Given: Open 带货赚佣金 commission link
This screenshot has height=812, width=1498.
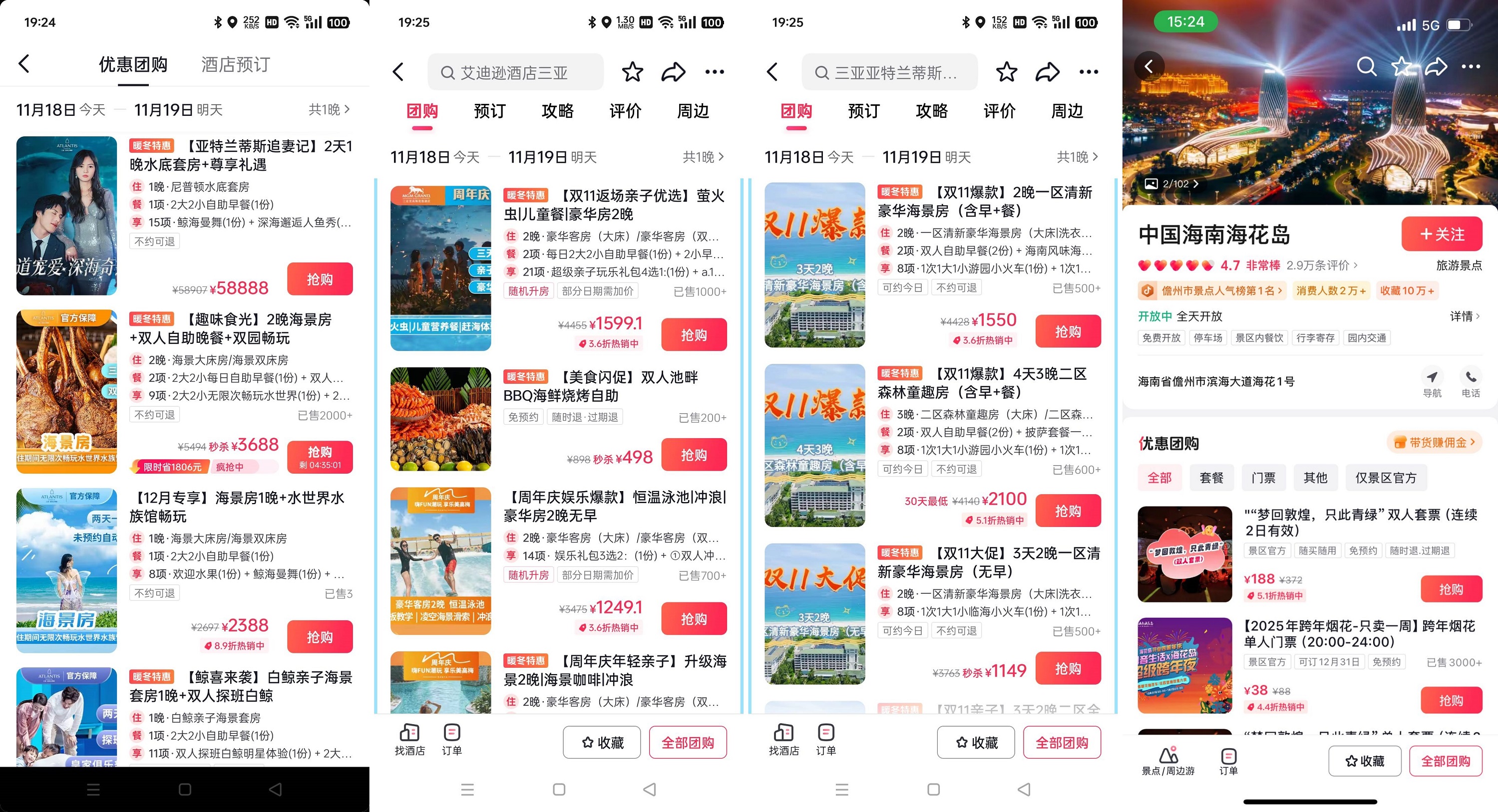Looking at the screenshot, I should 1434,442.
